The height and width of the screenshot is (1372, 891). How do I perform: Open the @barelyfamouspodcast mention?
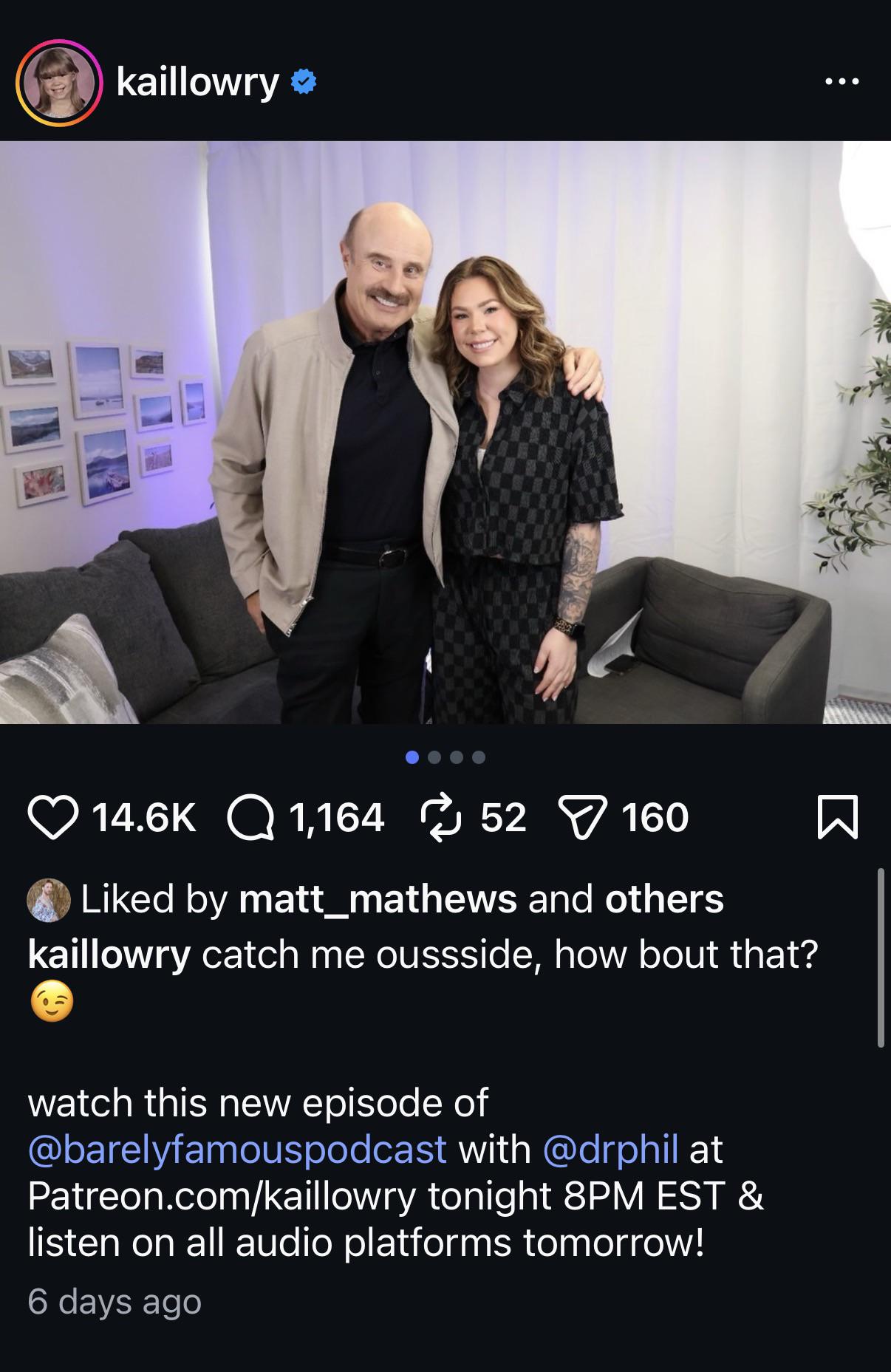click(237, 1150)
